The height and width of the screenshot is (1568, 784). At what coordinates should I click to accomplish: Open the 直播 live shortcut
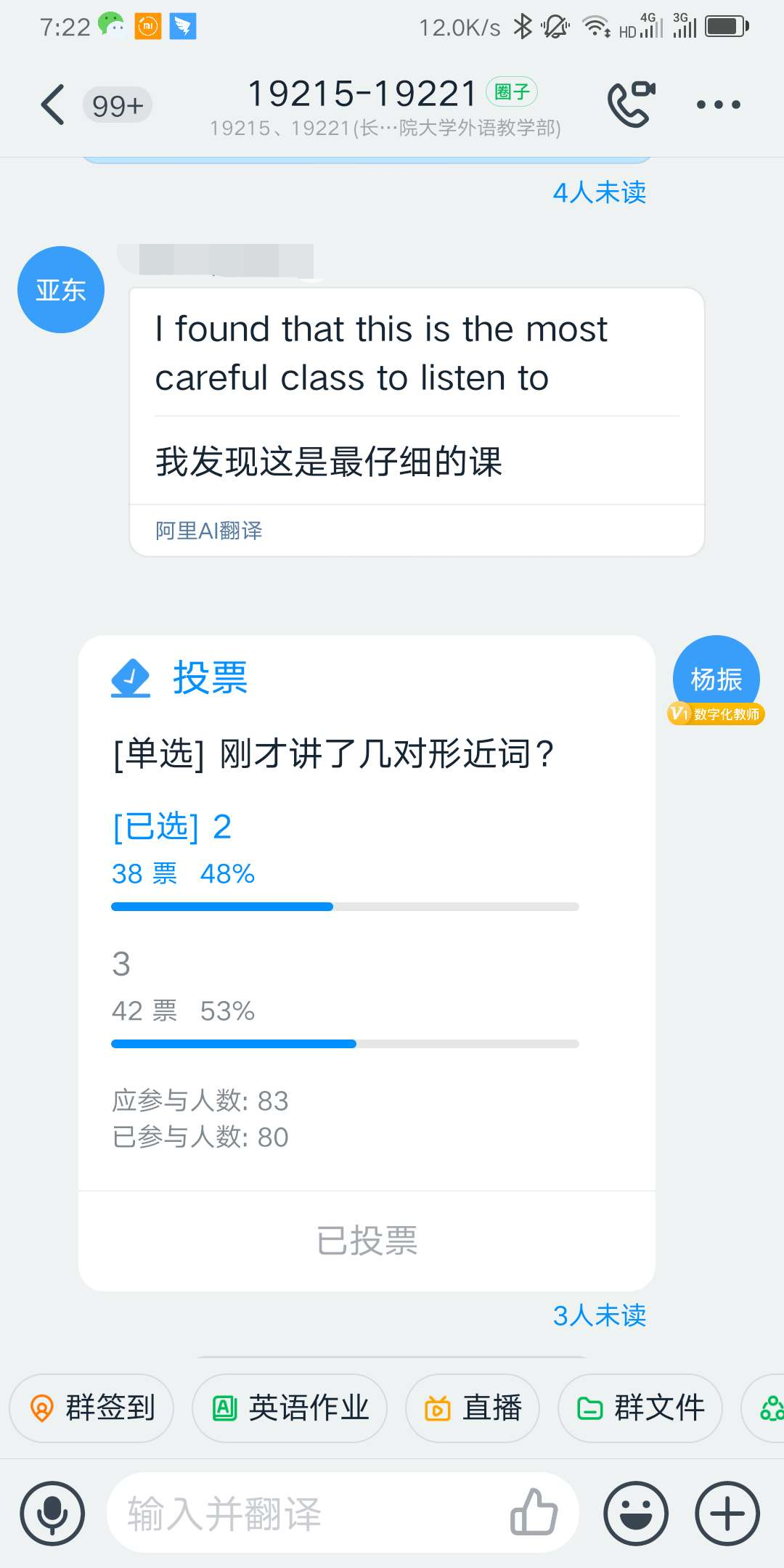tap(473, 1408)
